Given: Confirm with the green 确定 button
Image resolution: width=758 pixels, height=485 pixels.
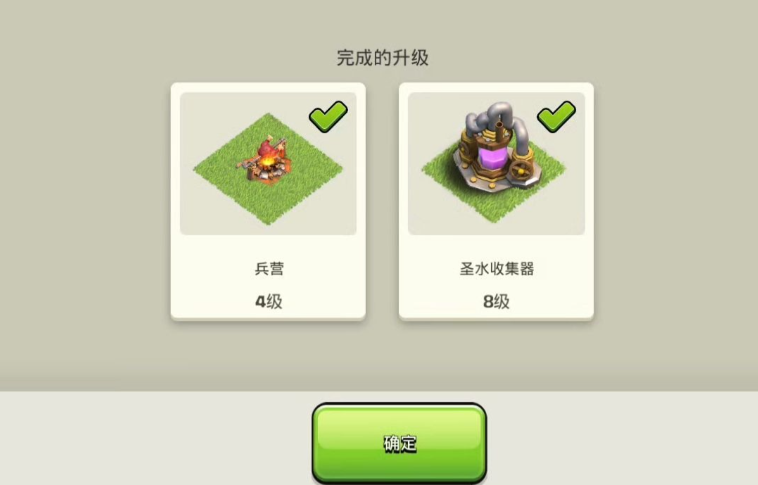Looking at the screenshot, I should pos(399,443).
